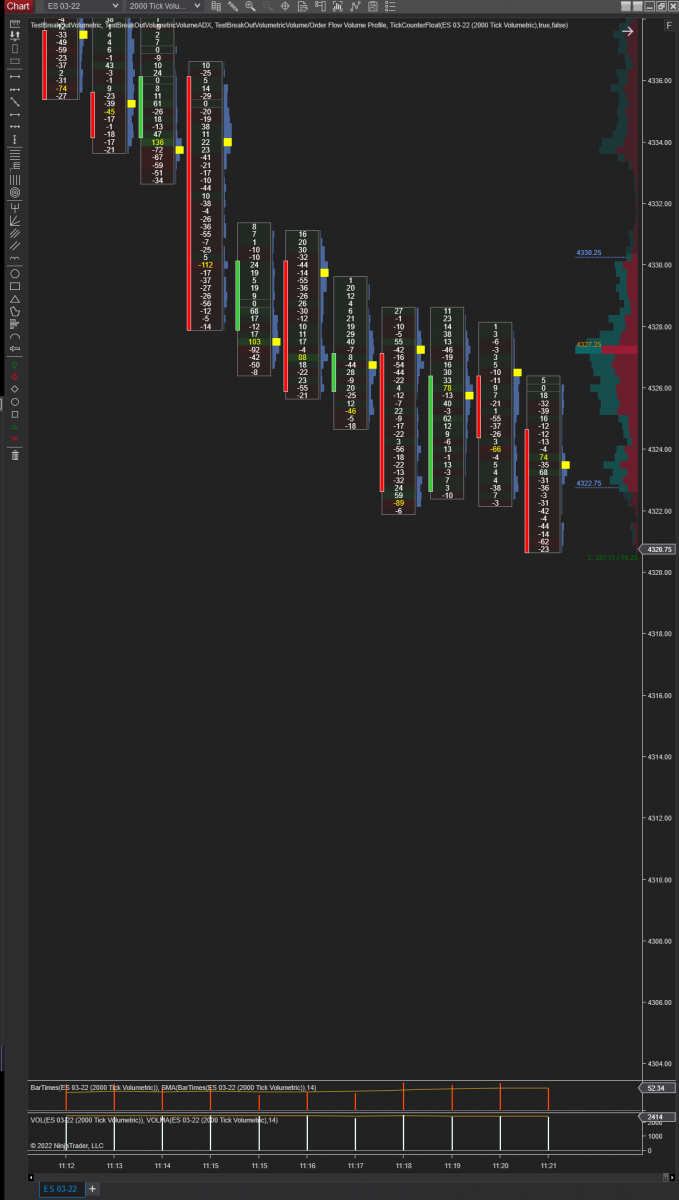The height and width of the screenshot is (1200, 679).
Task: Close the chart window
Action: (x=670, y=6)
